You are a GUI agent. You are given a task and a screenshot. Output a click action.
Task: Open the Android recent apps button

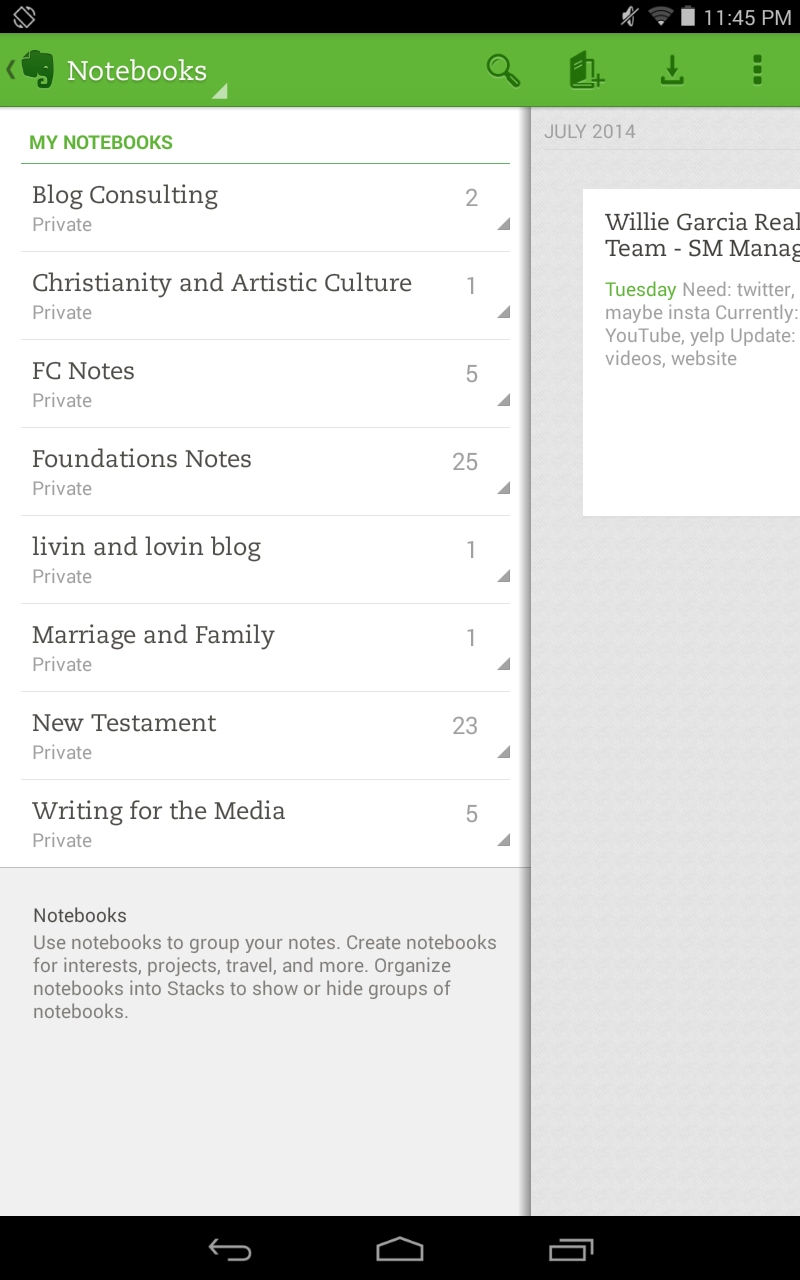(571, 1249)
